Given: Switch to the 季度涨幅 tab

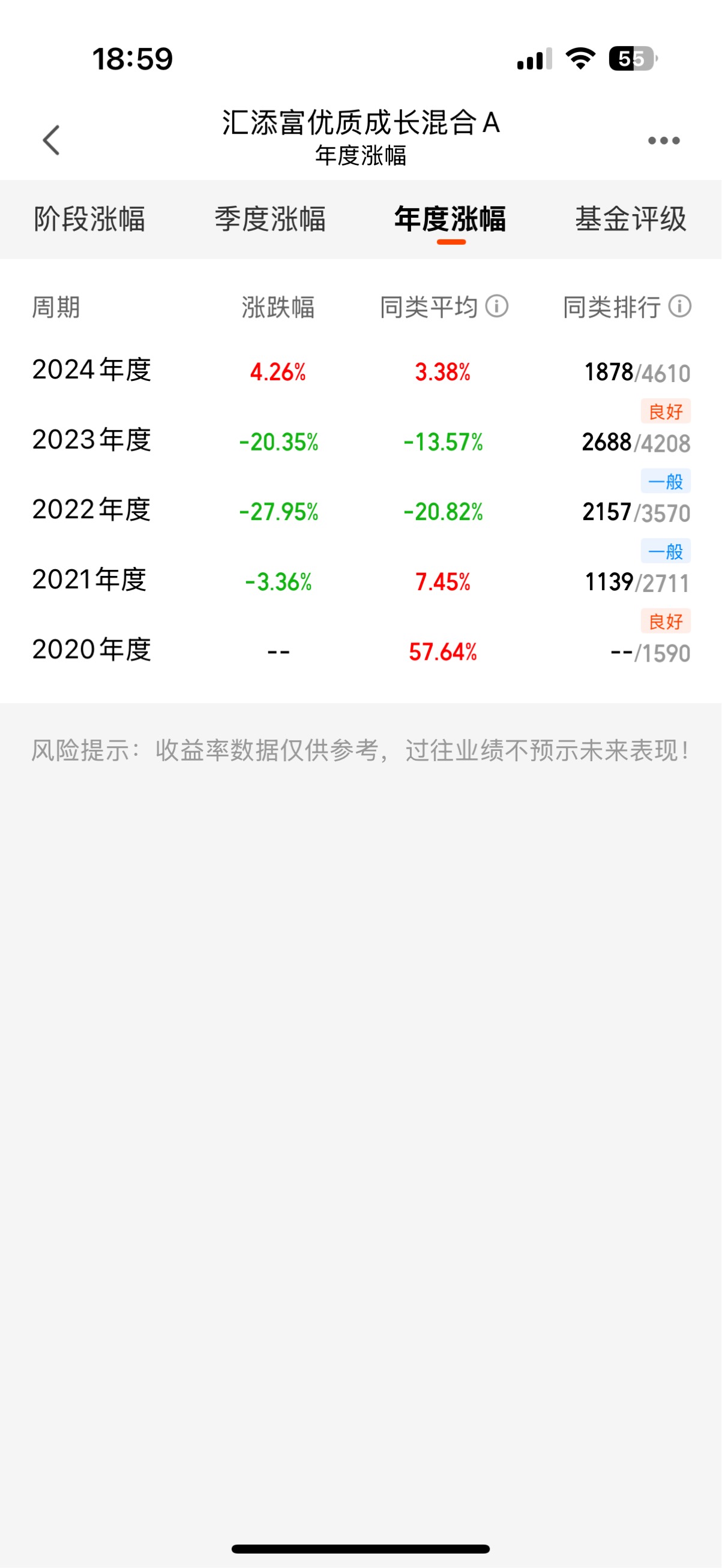Looking at the screenshot, I should point(269,219).
